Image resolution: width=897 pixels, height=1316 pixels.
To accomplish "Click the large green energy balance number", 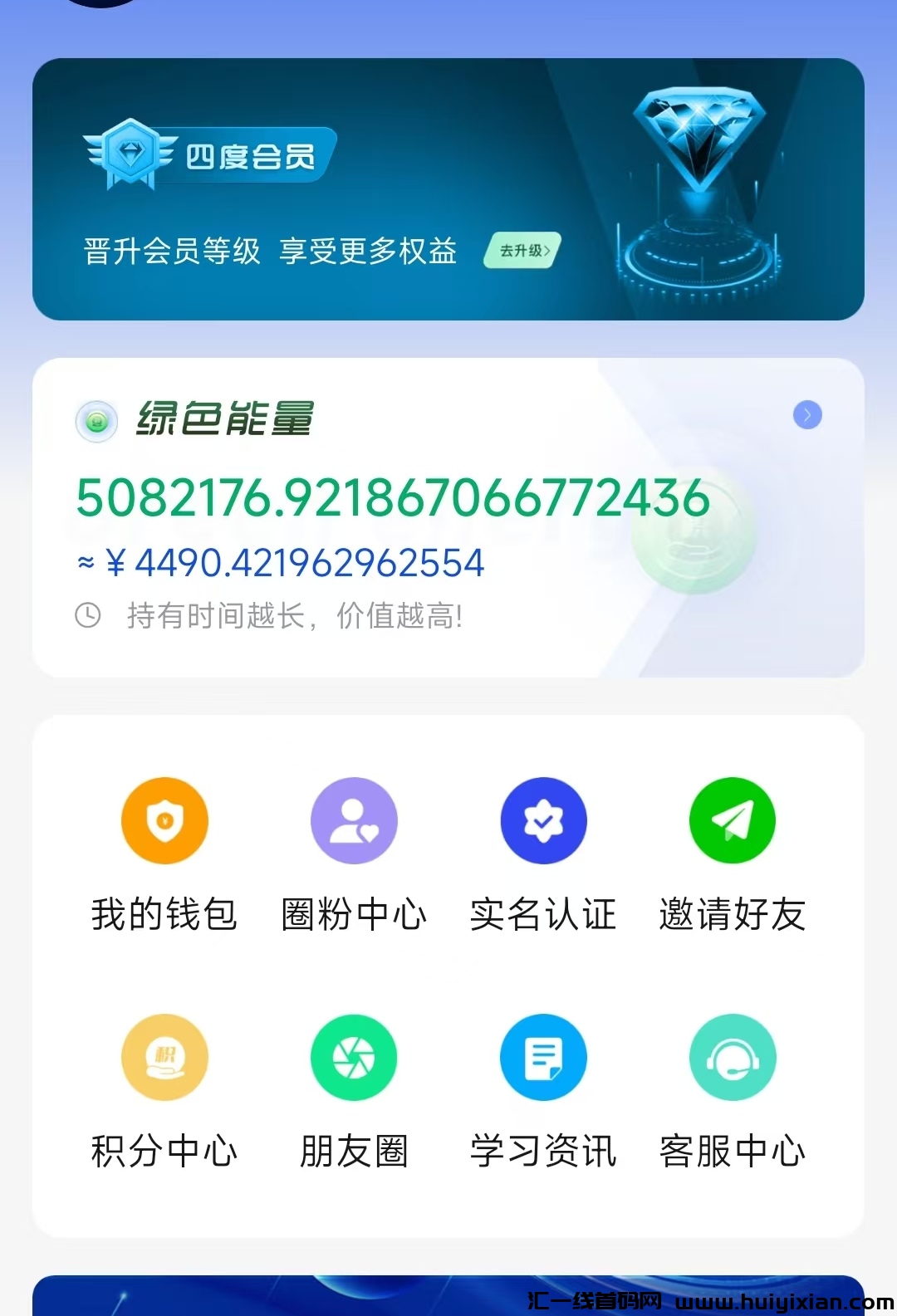I will coord(390,498).
